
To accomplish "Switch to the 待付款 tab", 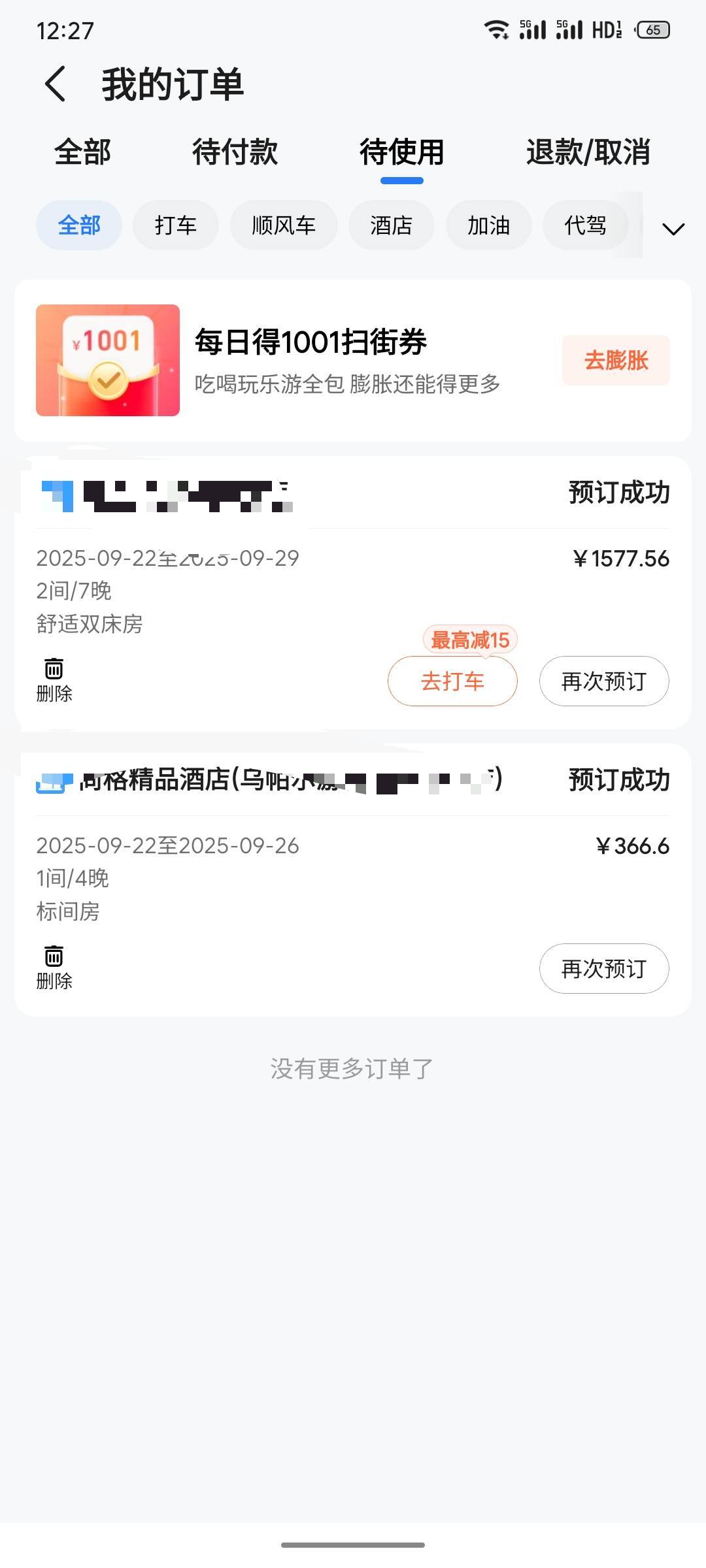I will pyautogui.click(x=235, y=152).
